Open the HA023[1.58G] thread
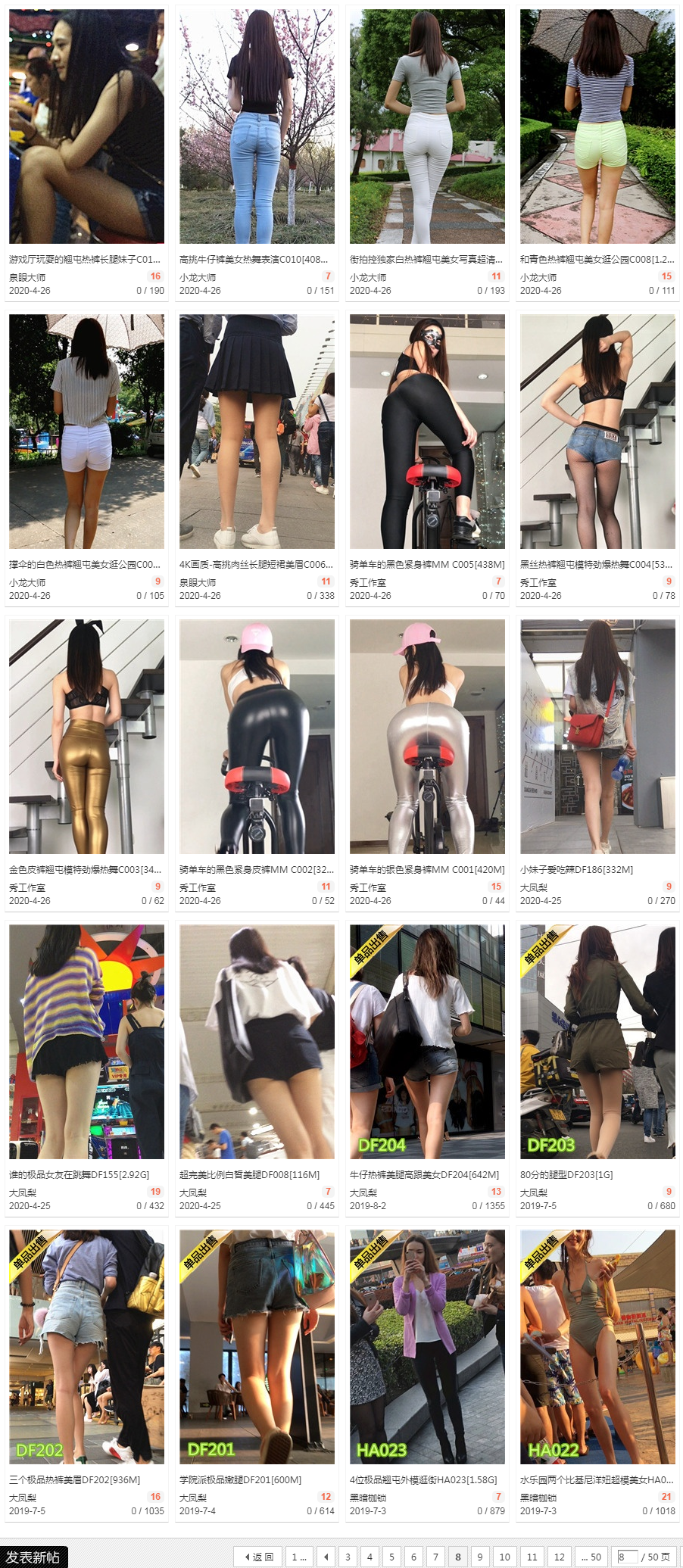 423,1479
